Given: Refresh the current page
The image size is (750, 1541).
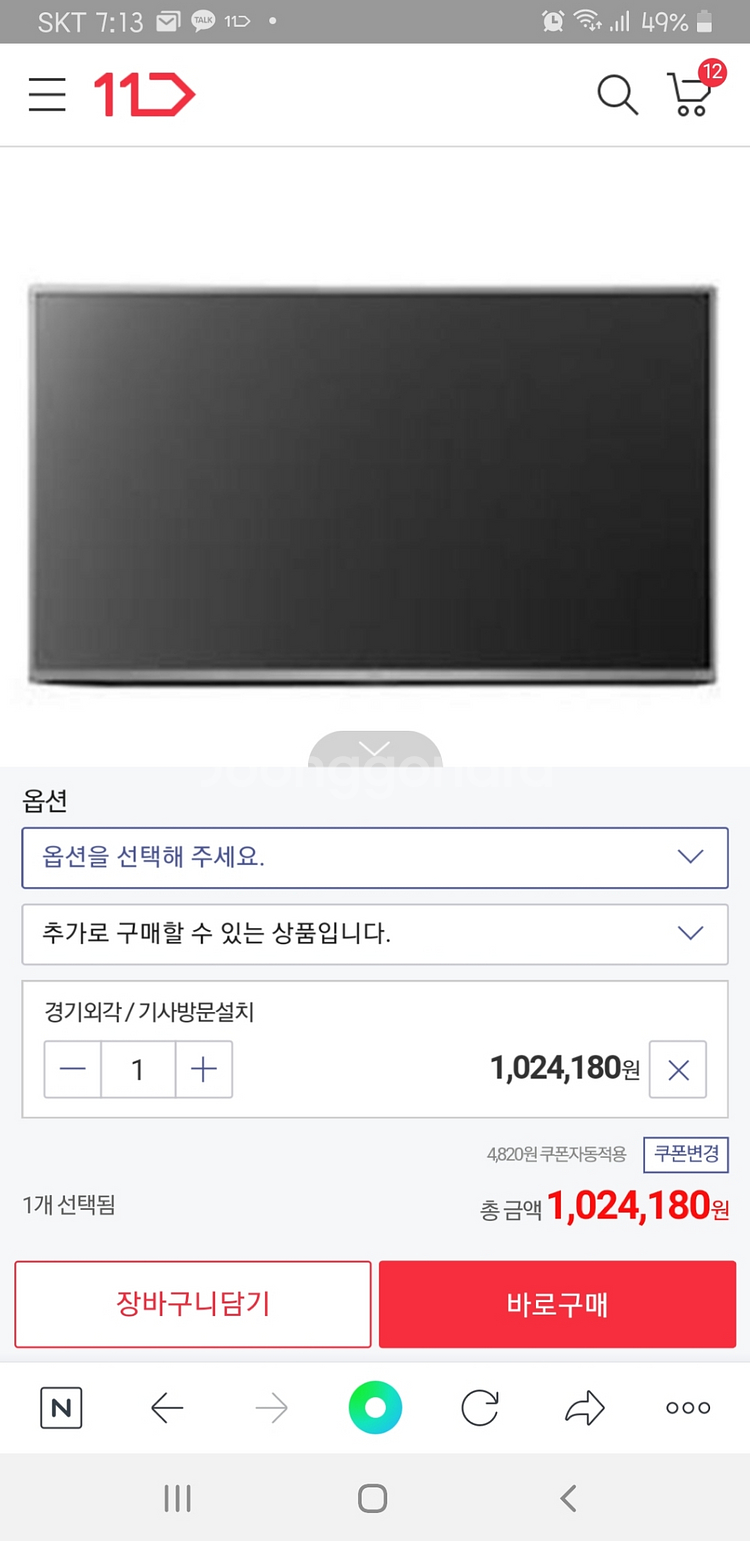Looking at the screenshot, I should point(479,1407).
